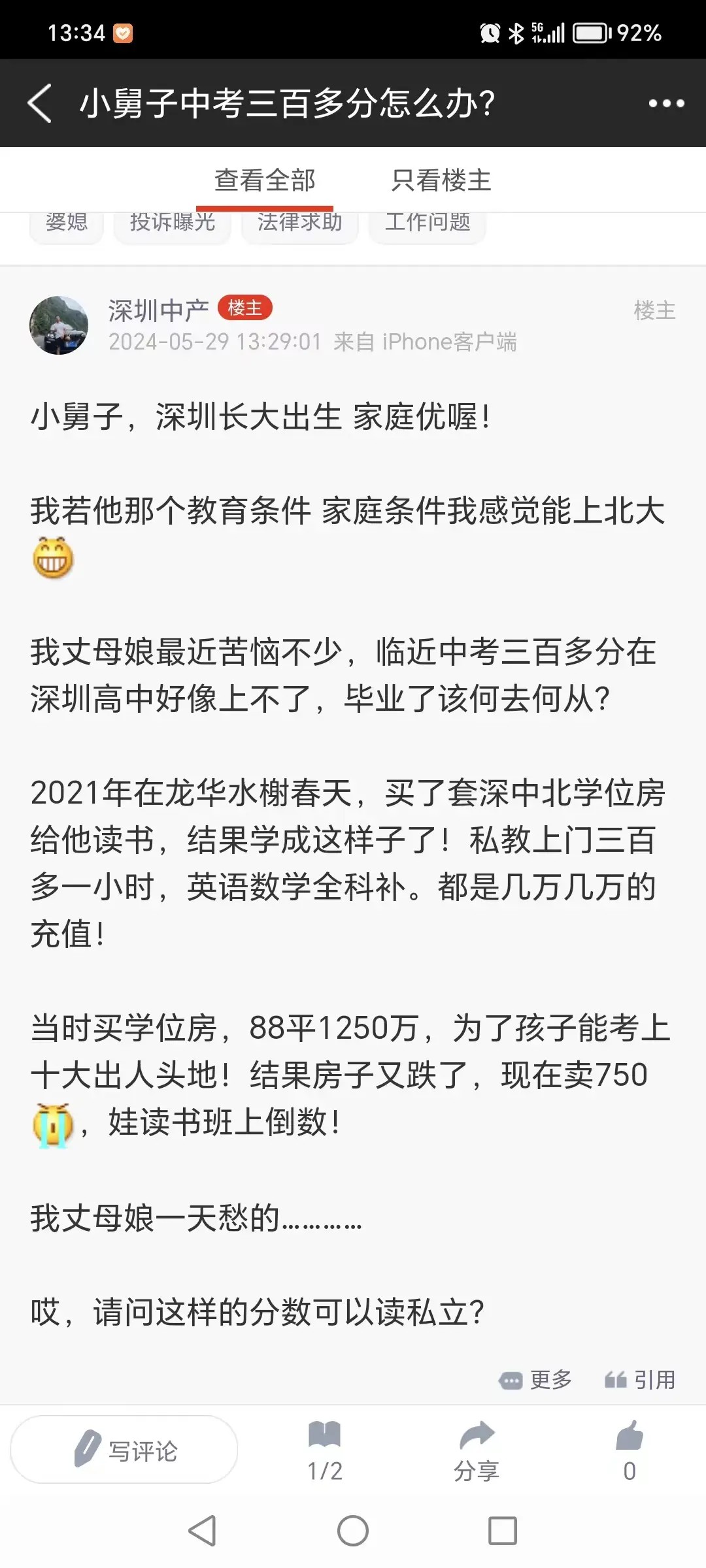Open 深圳中产's user profile name

tap(158, 310)
